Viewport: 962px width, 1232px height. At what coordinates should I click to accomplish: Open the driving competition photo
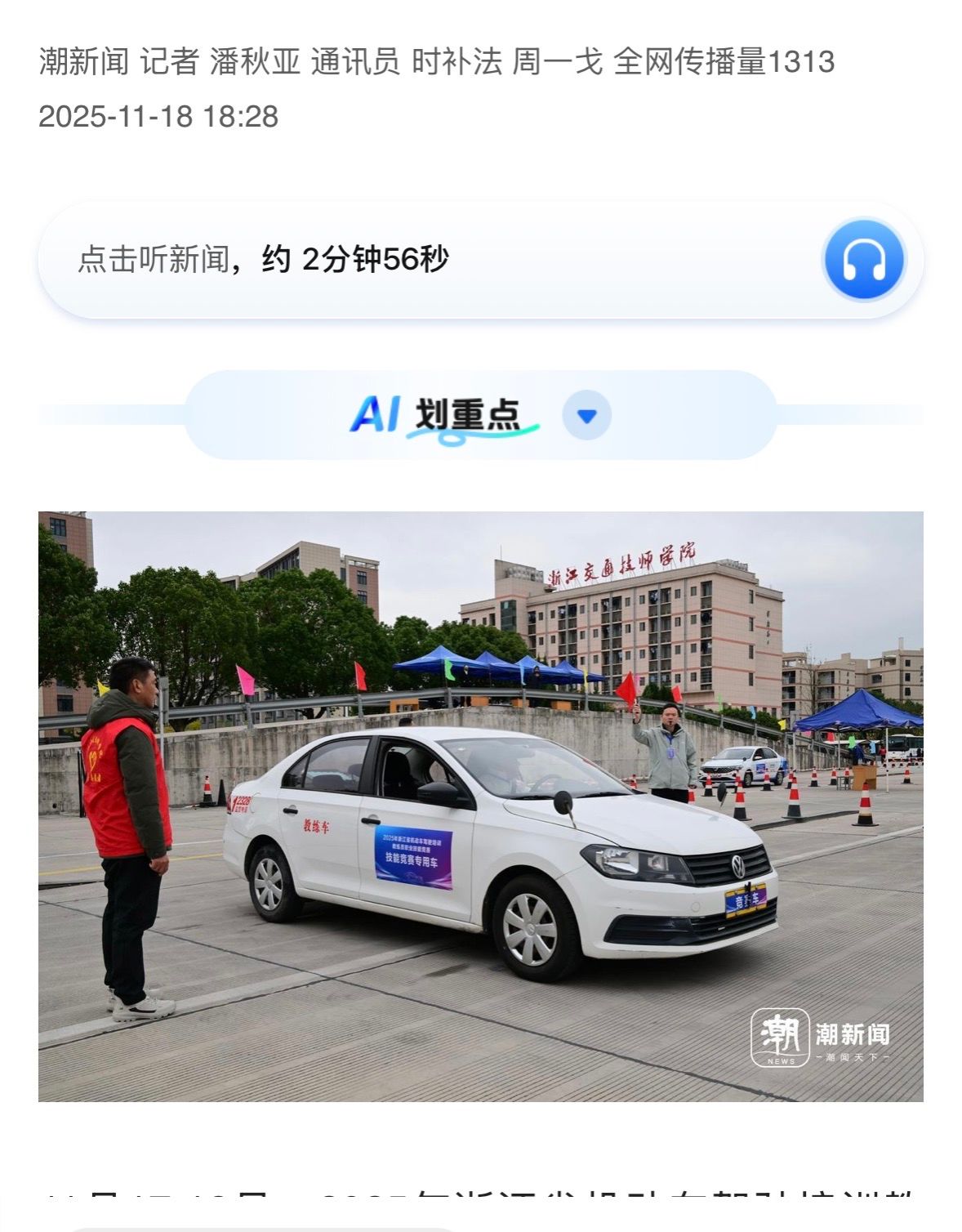(x=480, y=806)
